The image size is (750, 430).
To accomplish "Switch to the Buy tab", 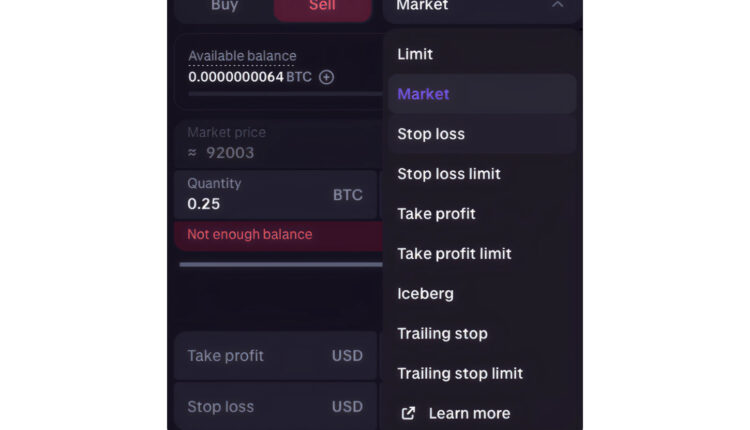I will pos(224,6).
